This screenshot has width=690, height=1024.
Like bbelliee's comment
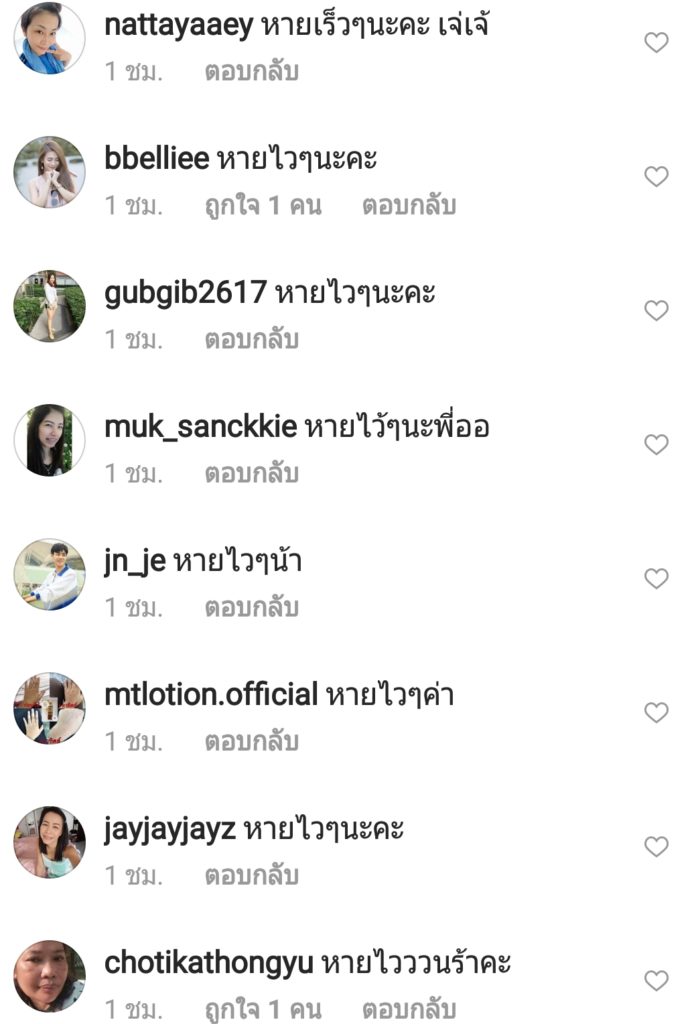pyautogui.click(x=655, y=177)
